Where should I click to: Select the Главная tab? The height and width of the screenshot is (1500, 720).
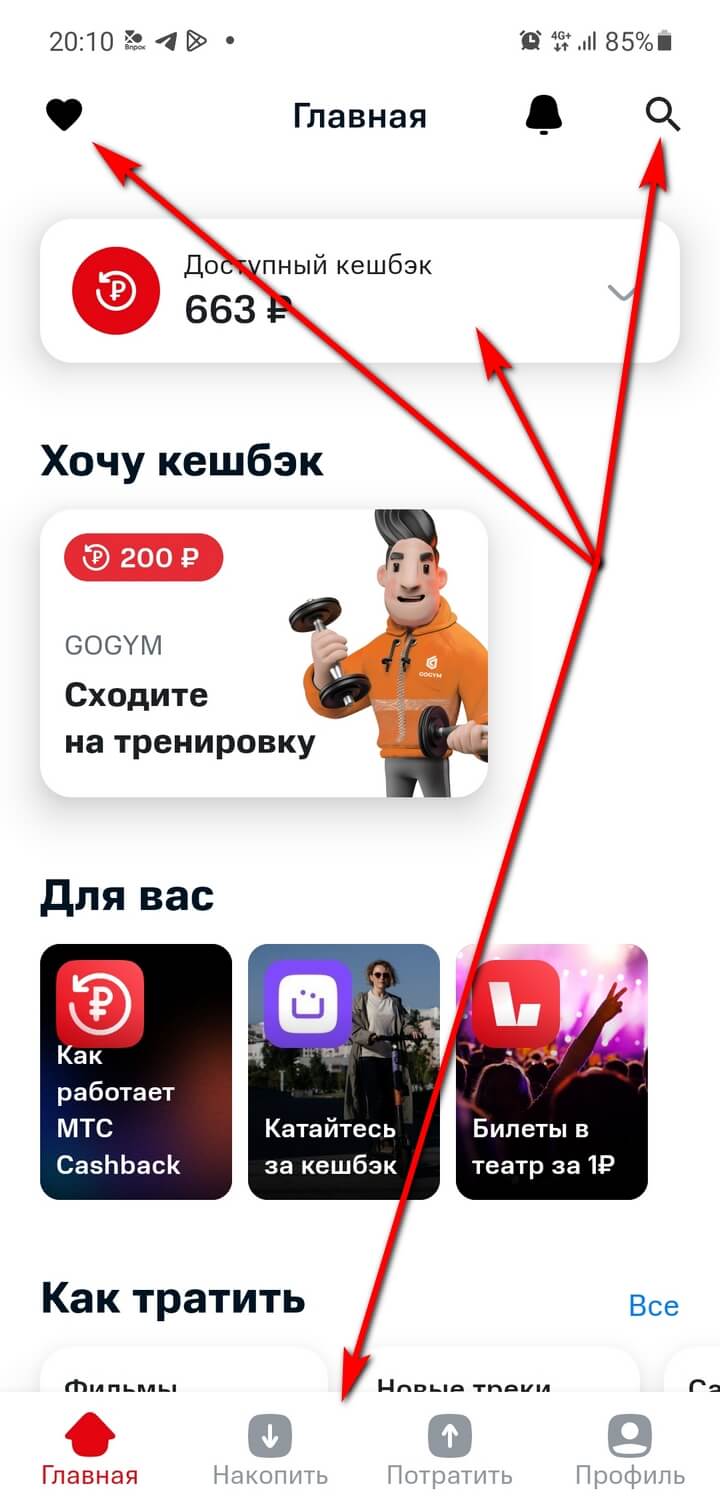(x=90, y=1450)
